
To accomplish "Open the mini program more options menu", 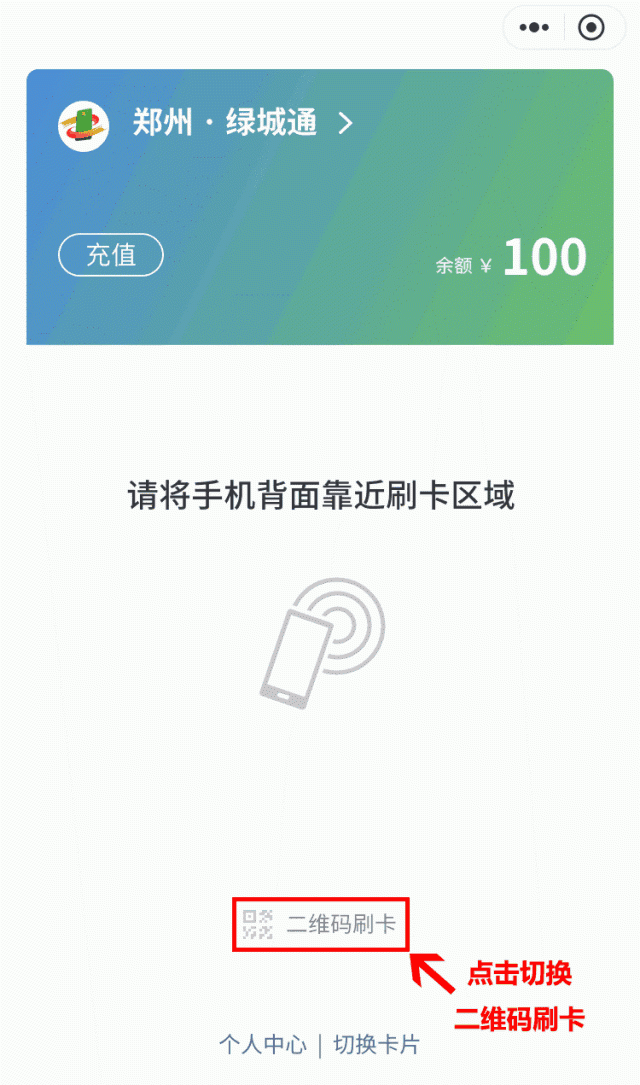I will click(535, 28).
